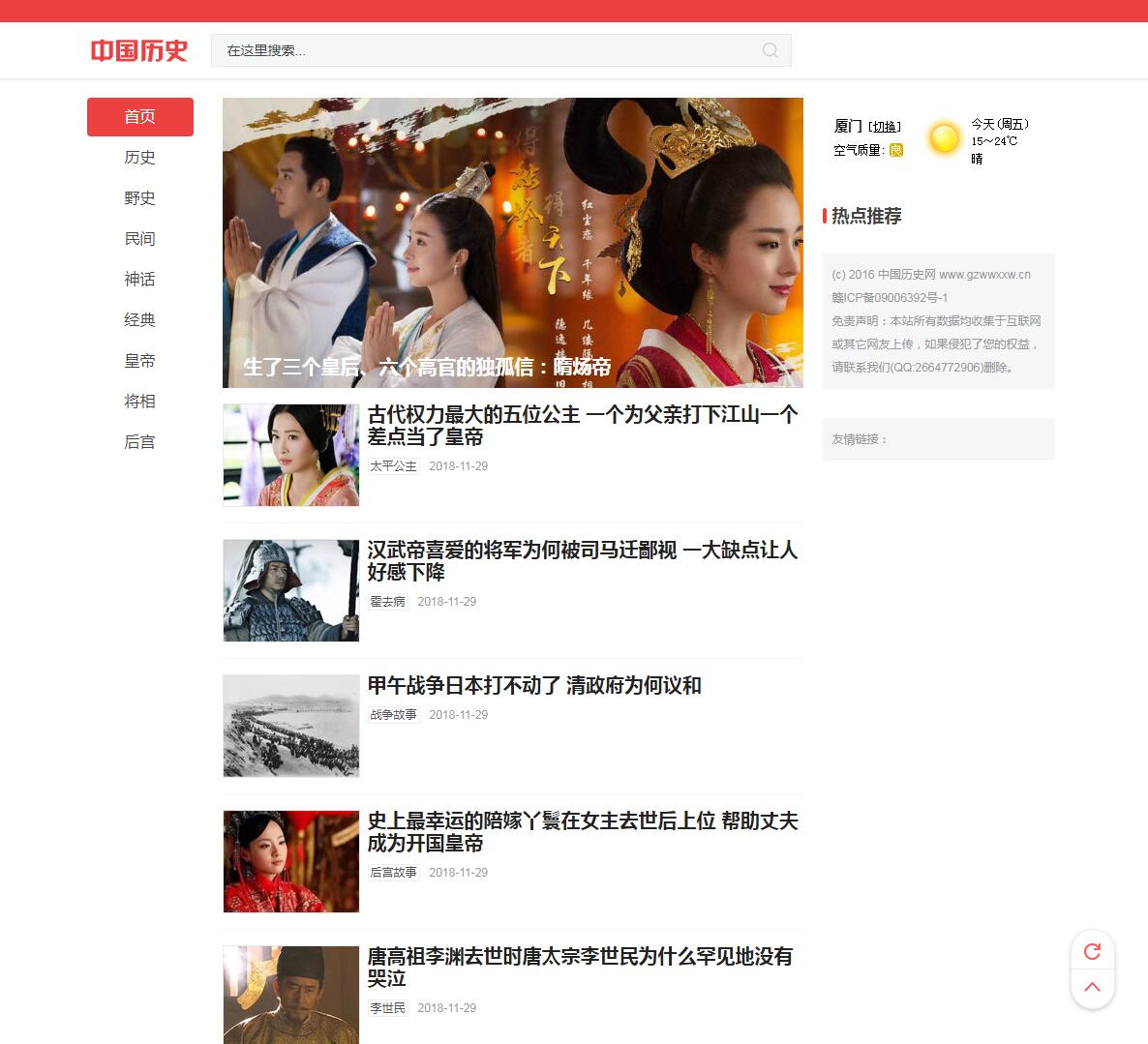
Task: Open the 野史 category
Action: point(139,198)
